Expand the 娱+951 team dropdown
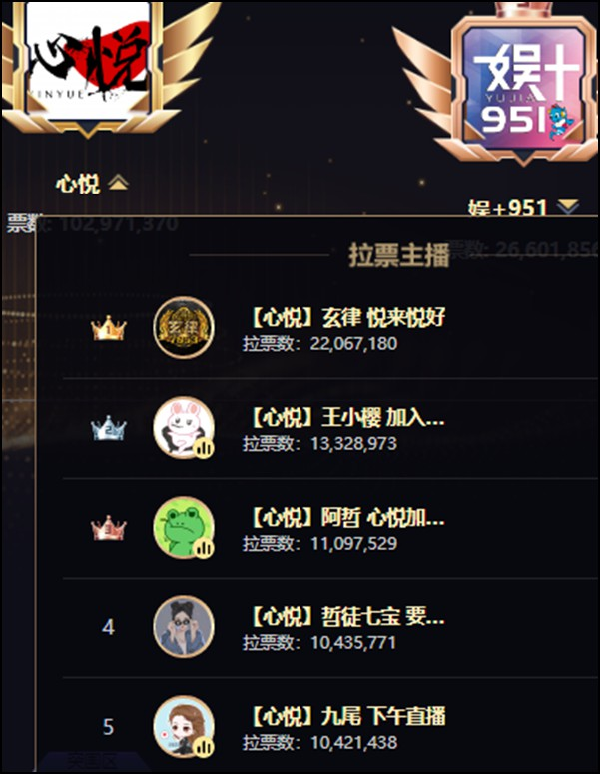This screenshot has width=600, height=774. [567, 207]
